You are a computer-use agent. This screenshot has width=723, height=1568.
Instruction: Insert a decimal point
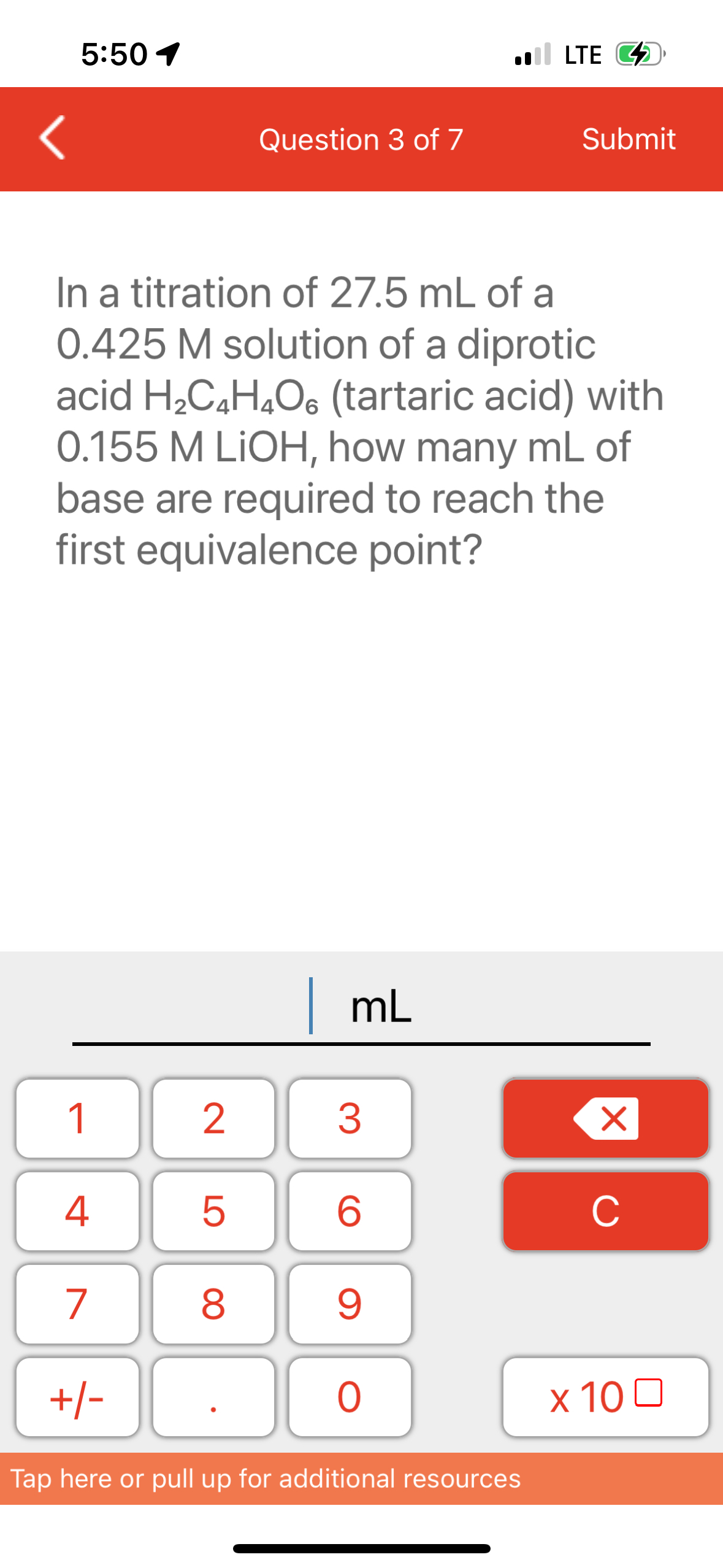213,1397
